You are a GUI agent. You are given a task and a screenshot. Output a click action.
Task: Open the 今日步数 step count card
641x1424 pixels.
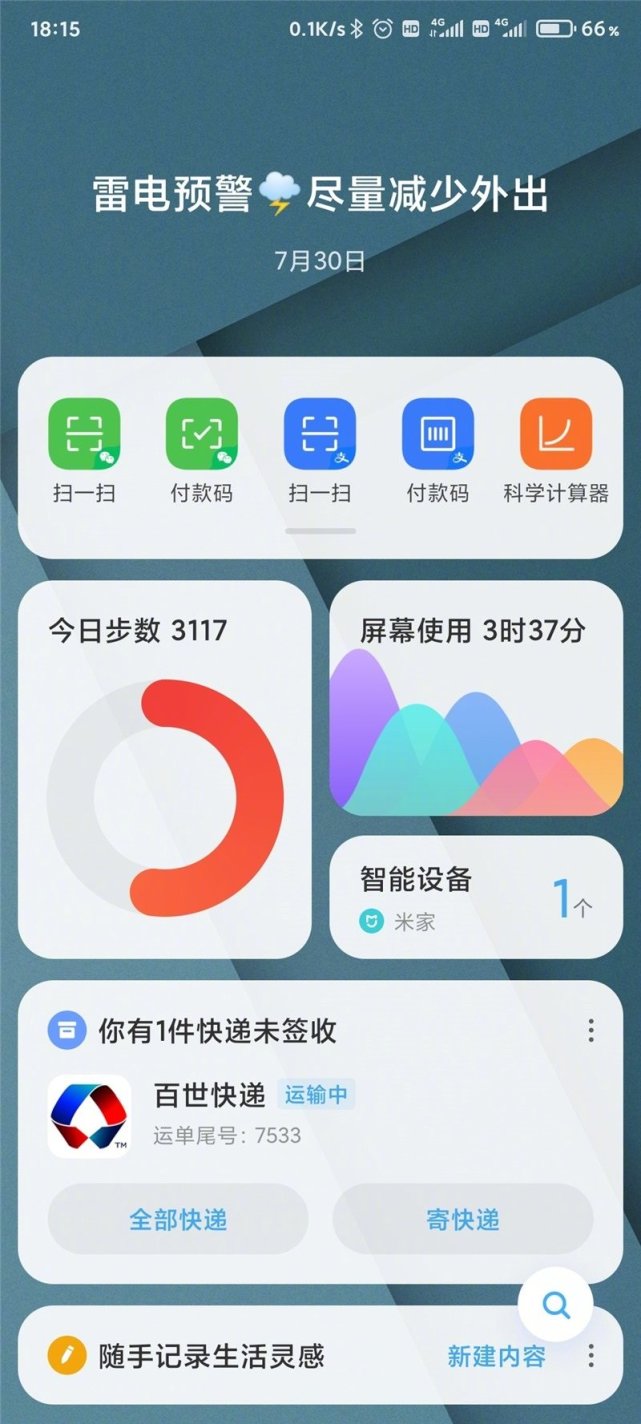point(165,769)
